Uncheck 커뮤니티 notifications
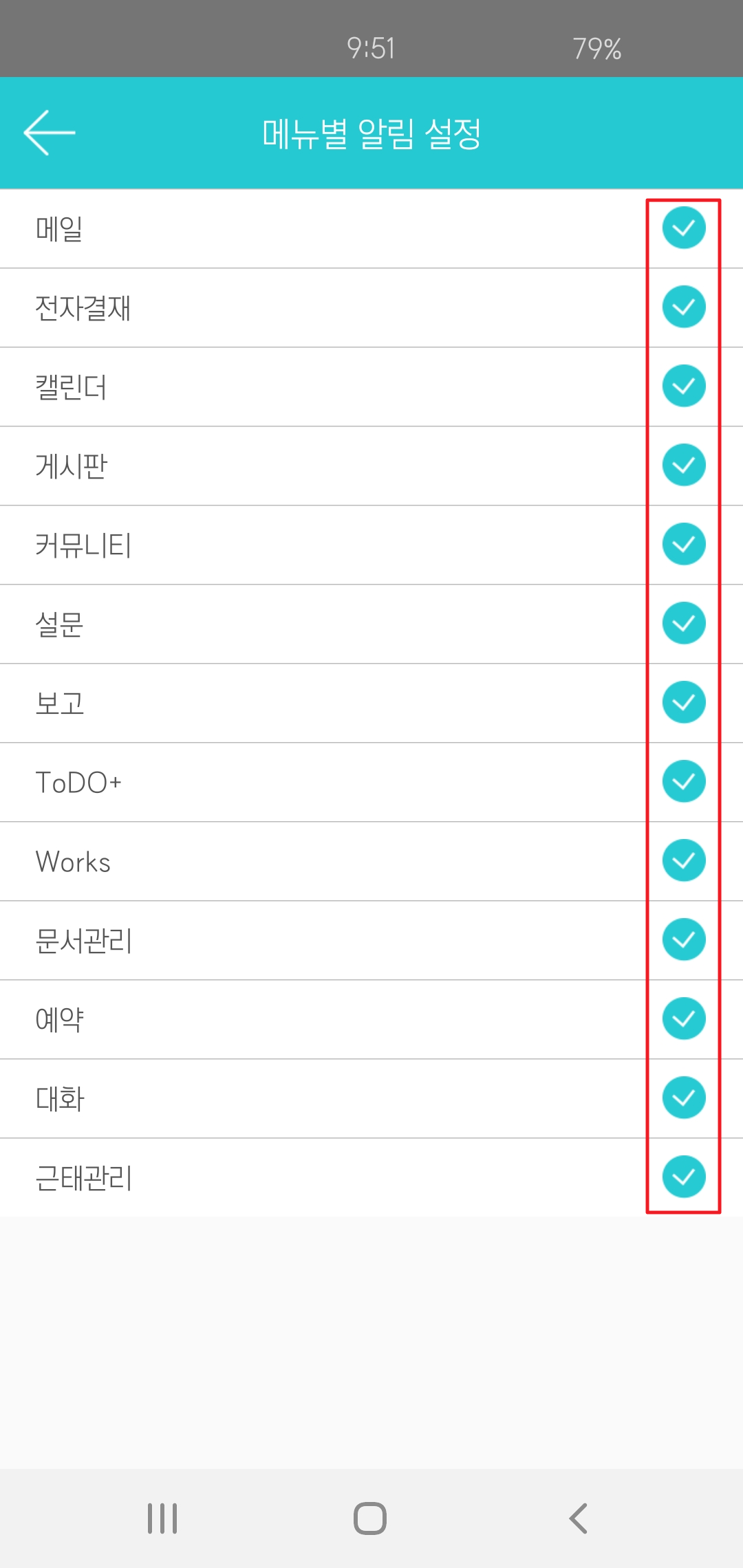This screenshot has height=1568, width=743. (684, 544)
